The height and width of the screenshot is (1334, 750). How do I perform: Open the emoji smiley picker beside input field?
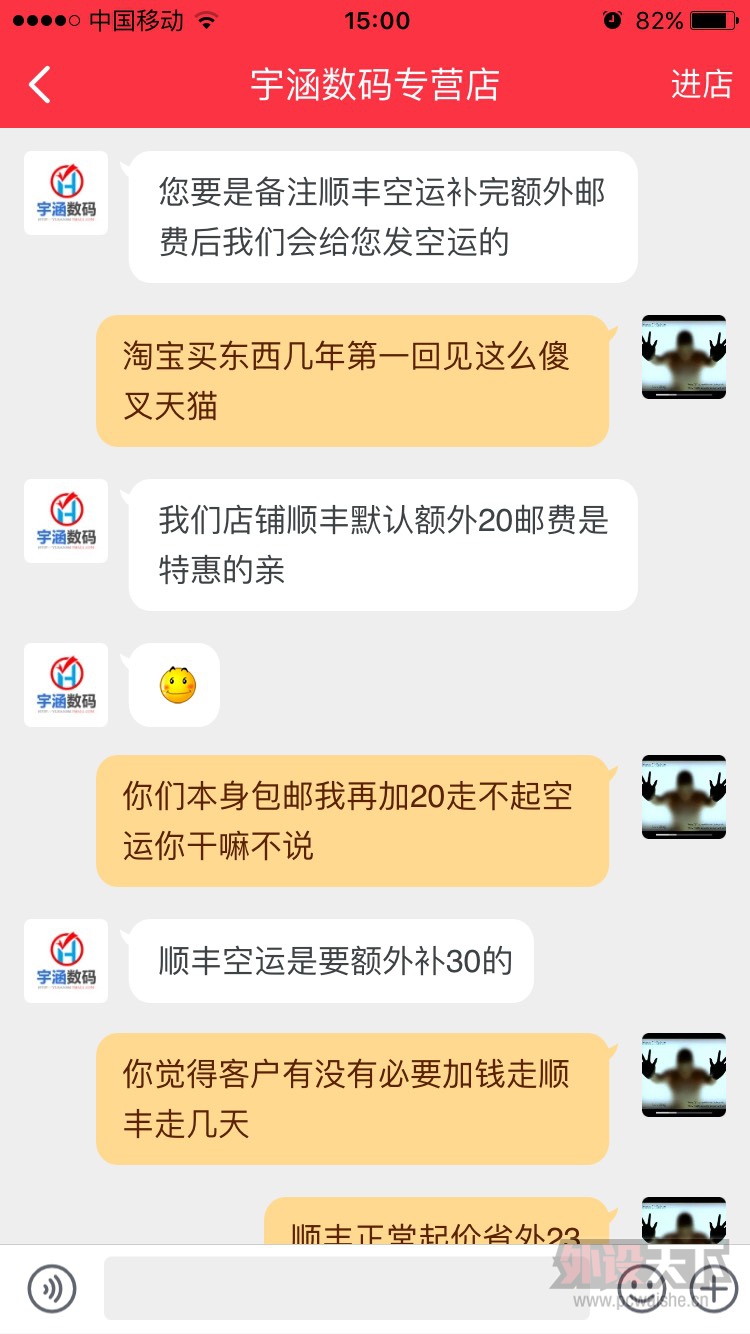(x=643, y=1289)
